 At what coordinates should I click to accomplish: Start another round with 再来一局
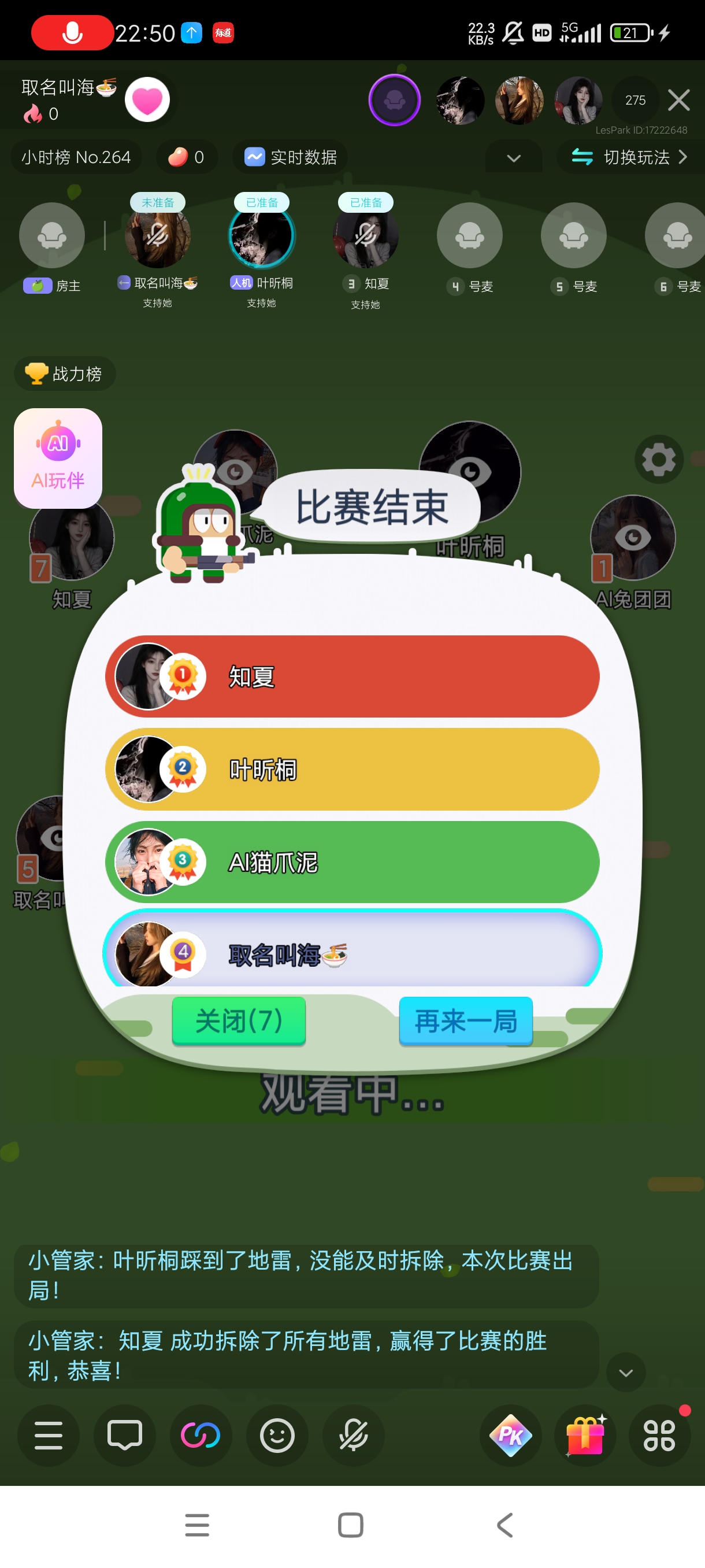tap(465, 1021)
